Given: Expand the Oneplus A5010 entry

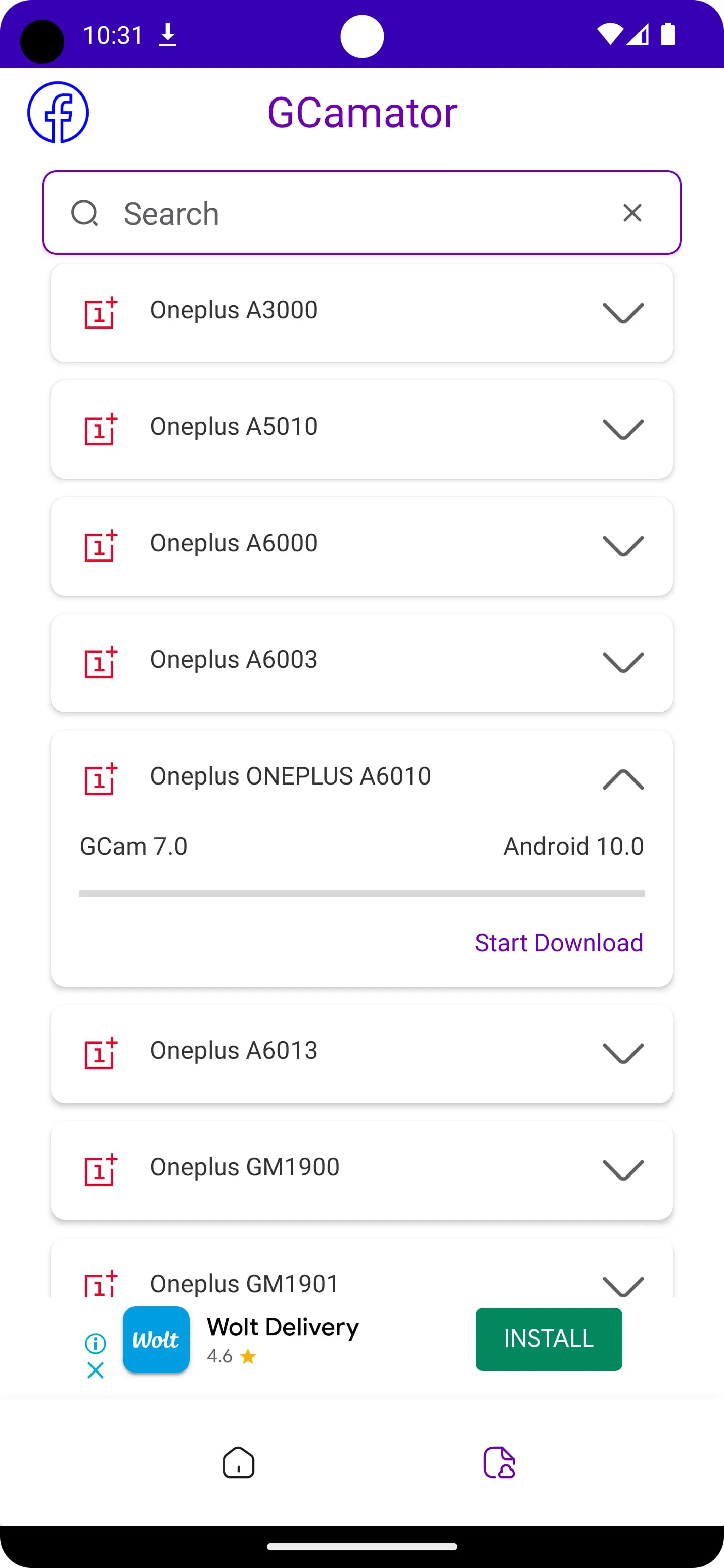Looking at the screenshot, I should point(622,429).
